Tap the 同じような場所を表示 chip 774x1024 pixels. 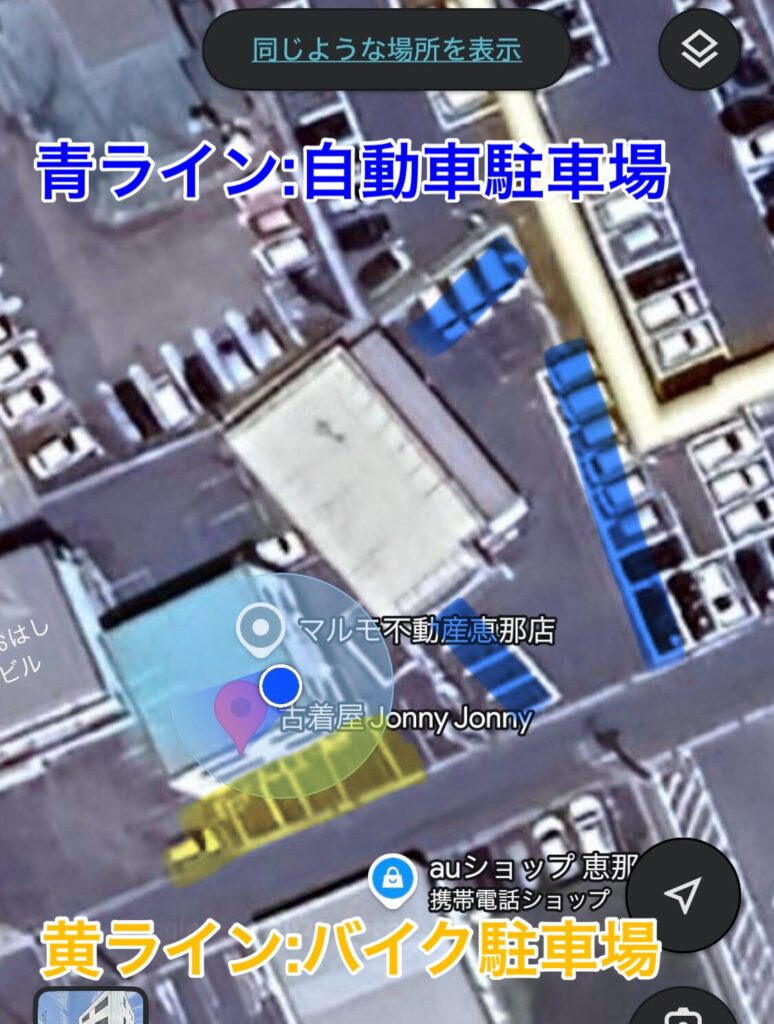386,49
